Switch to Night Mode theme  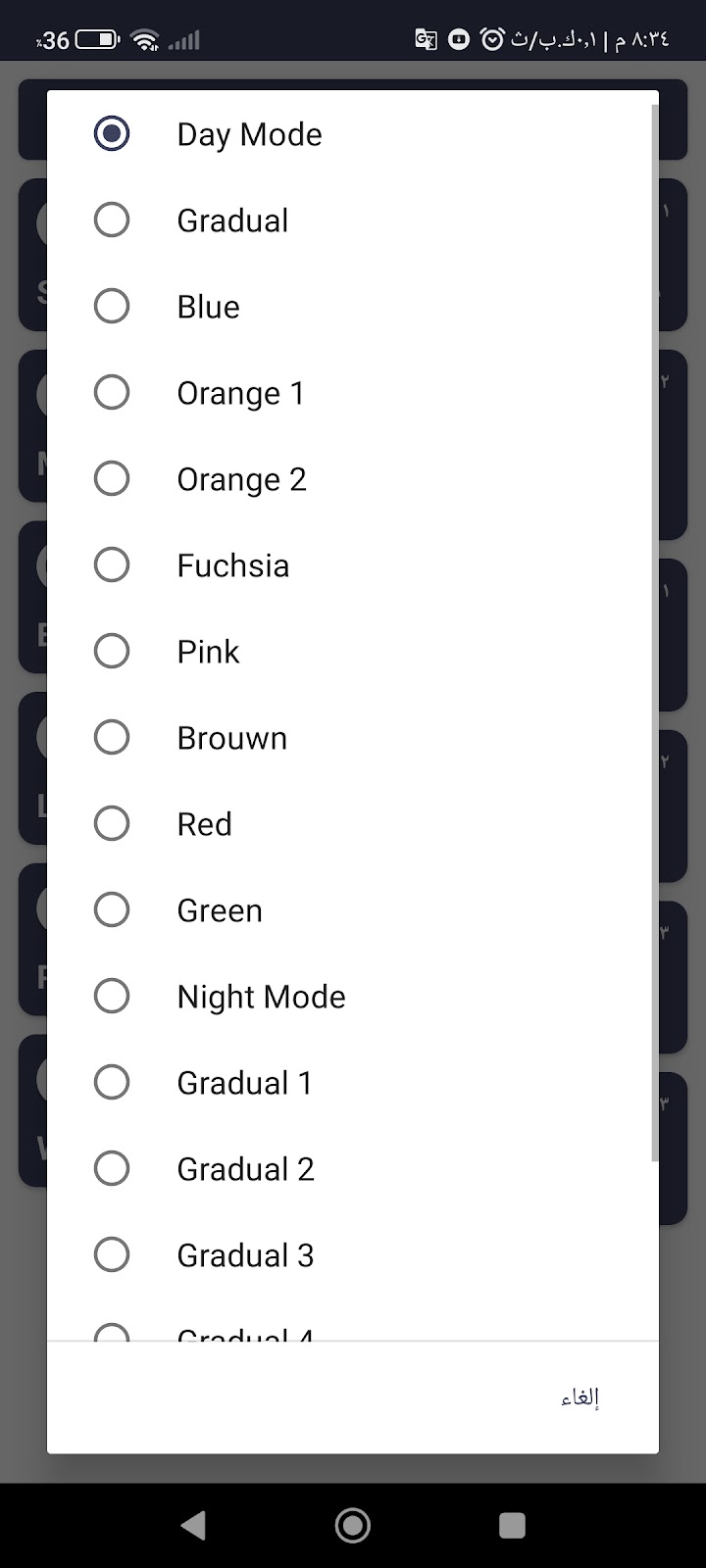[261, 997]
